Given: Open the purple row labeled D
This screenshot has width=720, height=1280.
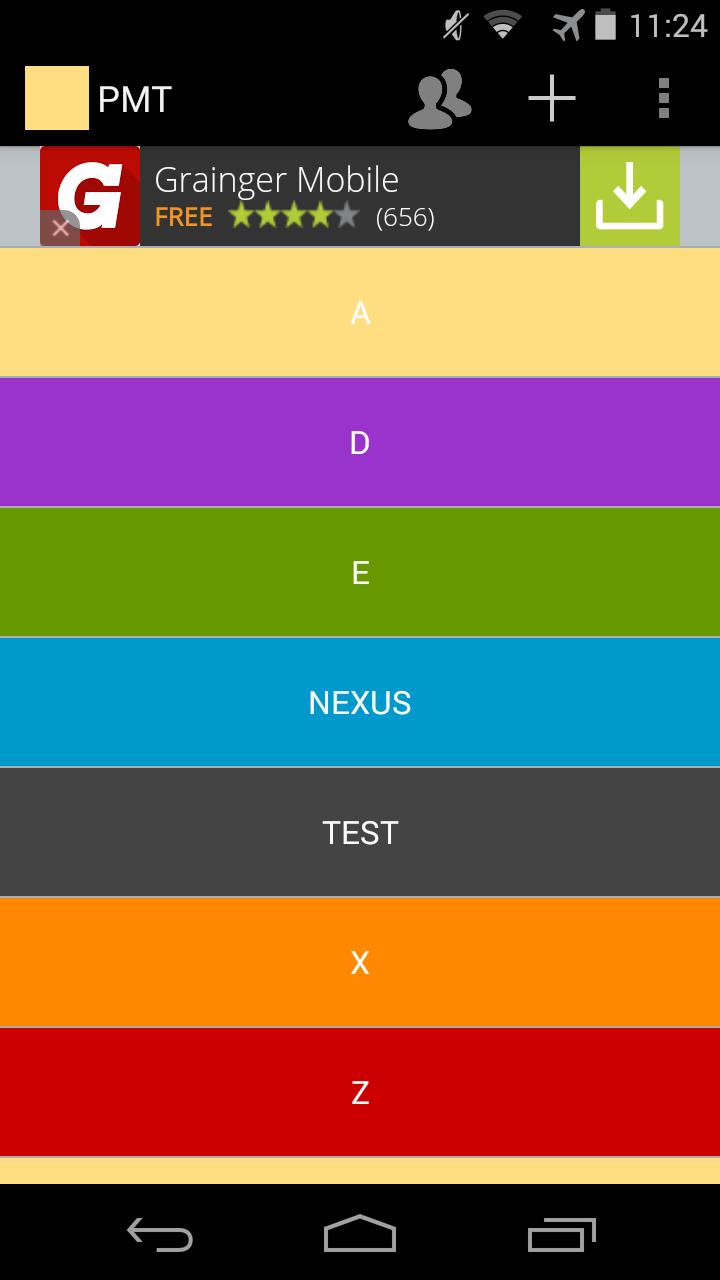Looking at the screenshot, I should coord(360,443).
